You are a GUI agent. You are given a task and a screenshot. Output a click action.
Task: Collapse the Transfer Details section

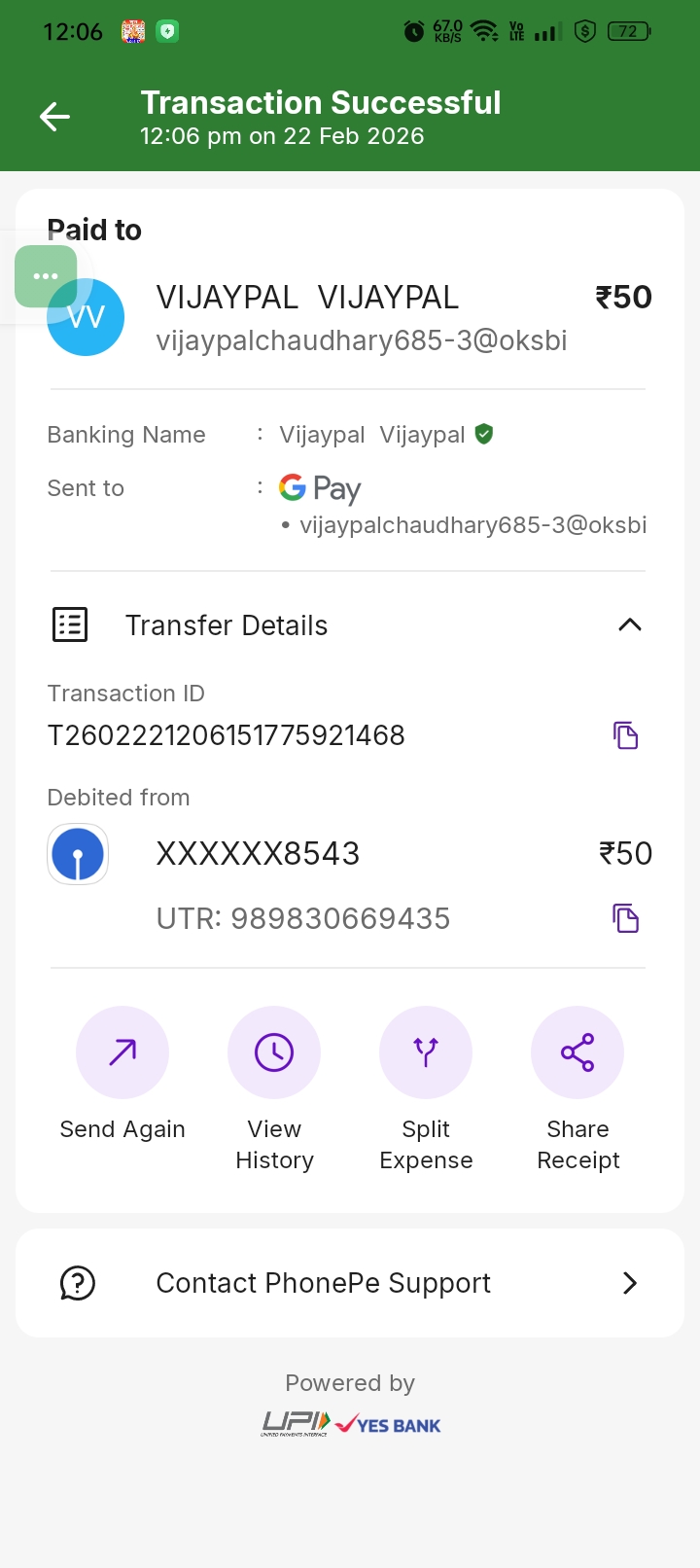pos(629,625)
